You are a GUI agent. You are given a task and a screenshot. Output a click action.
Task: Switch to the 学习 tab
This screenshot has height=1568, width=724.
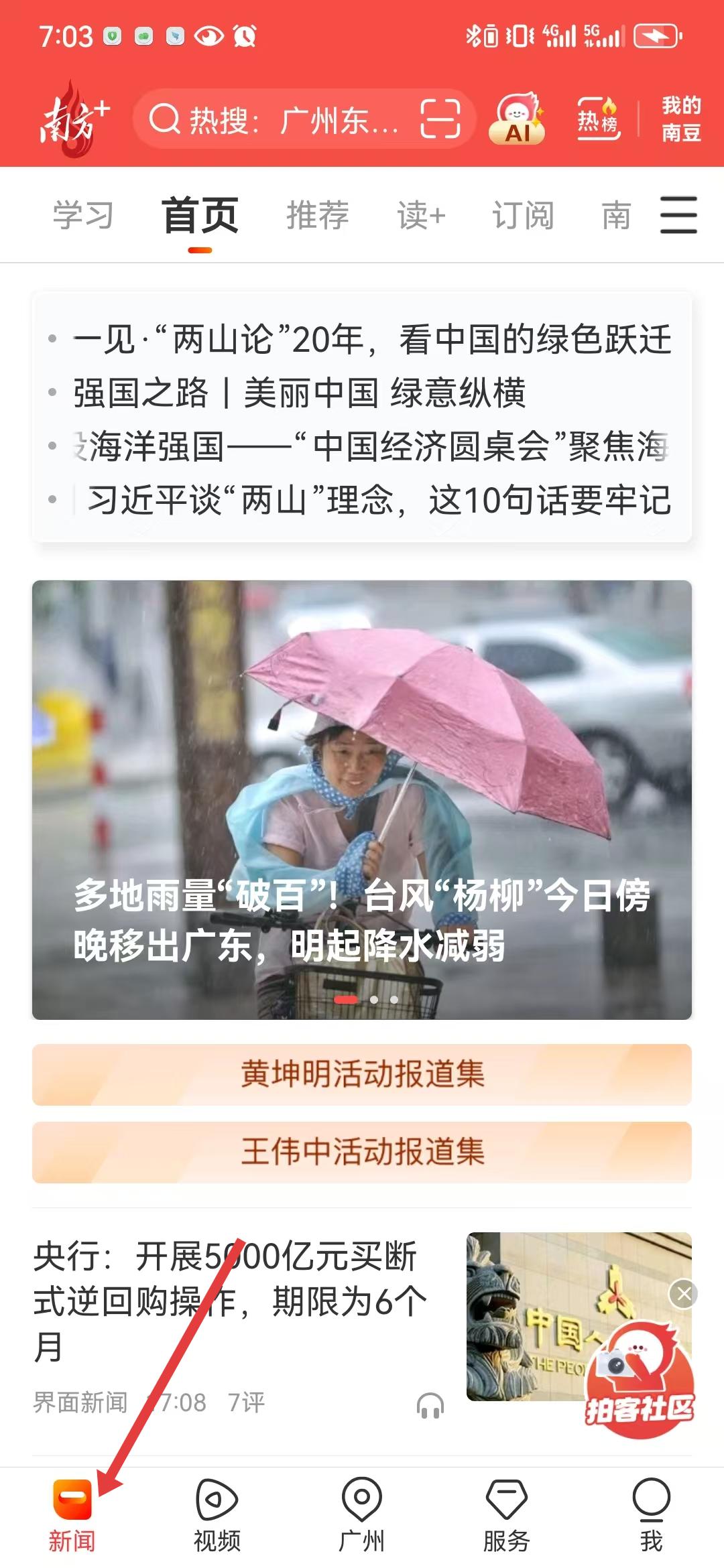click(x=83, y=216)
